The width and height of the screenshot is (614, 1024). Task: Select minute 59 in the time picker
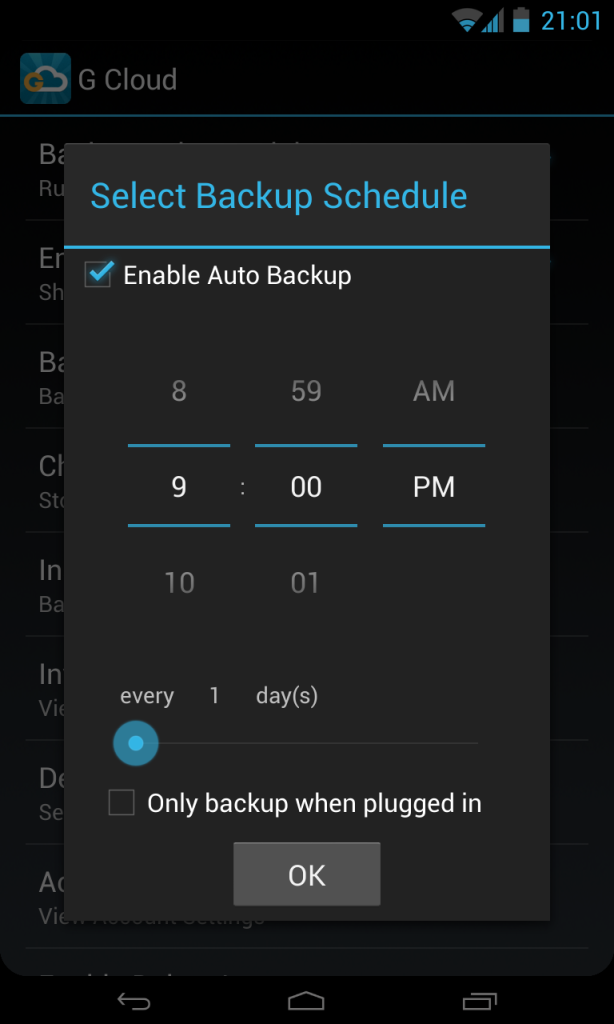[x=306, y=391]
